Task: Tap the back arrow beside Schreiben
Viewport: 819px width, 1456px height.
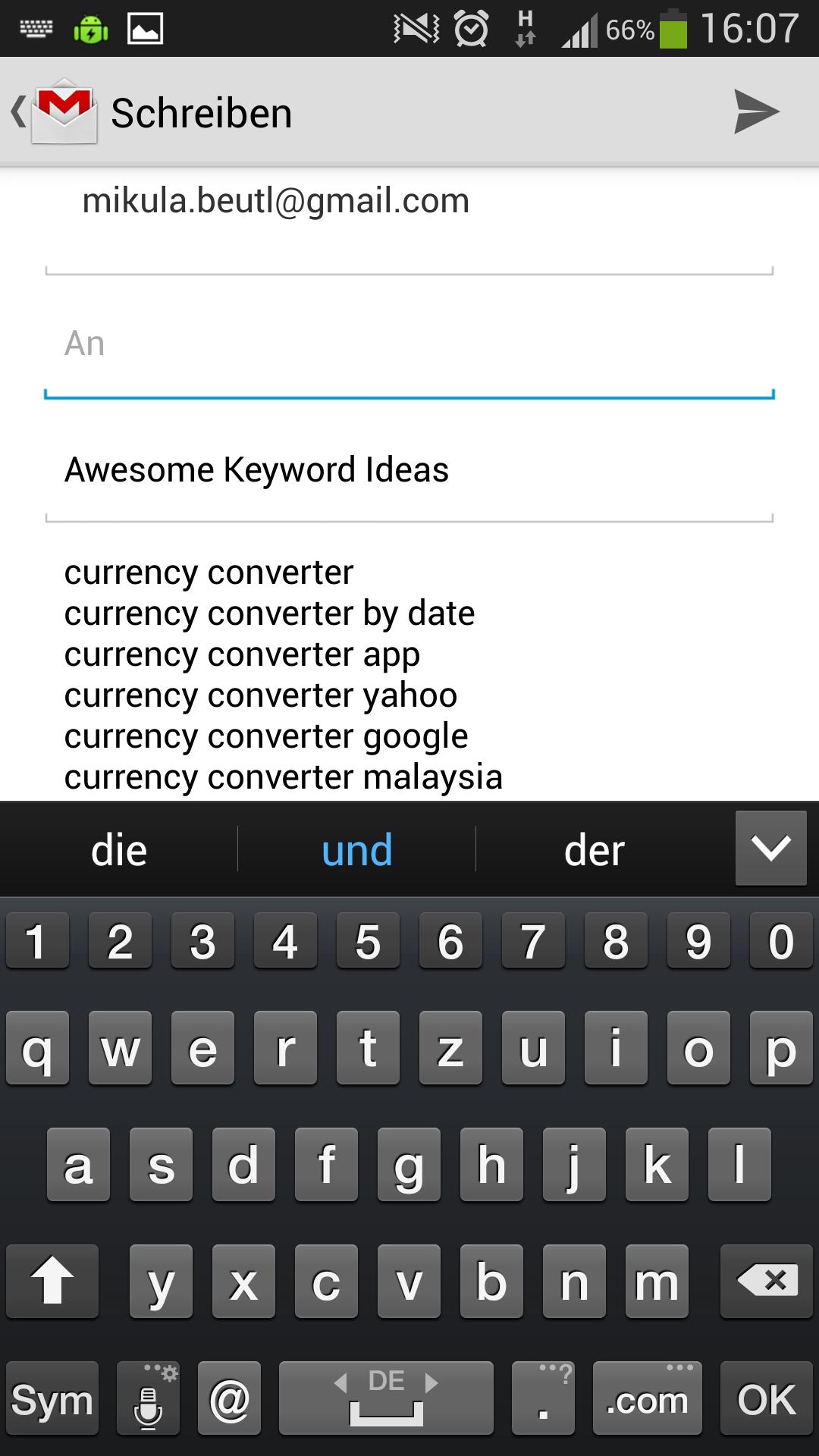Action: click(x=19, y=111)
